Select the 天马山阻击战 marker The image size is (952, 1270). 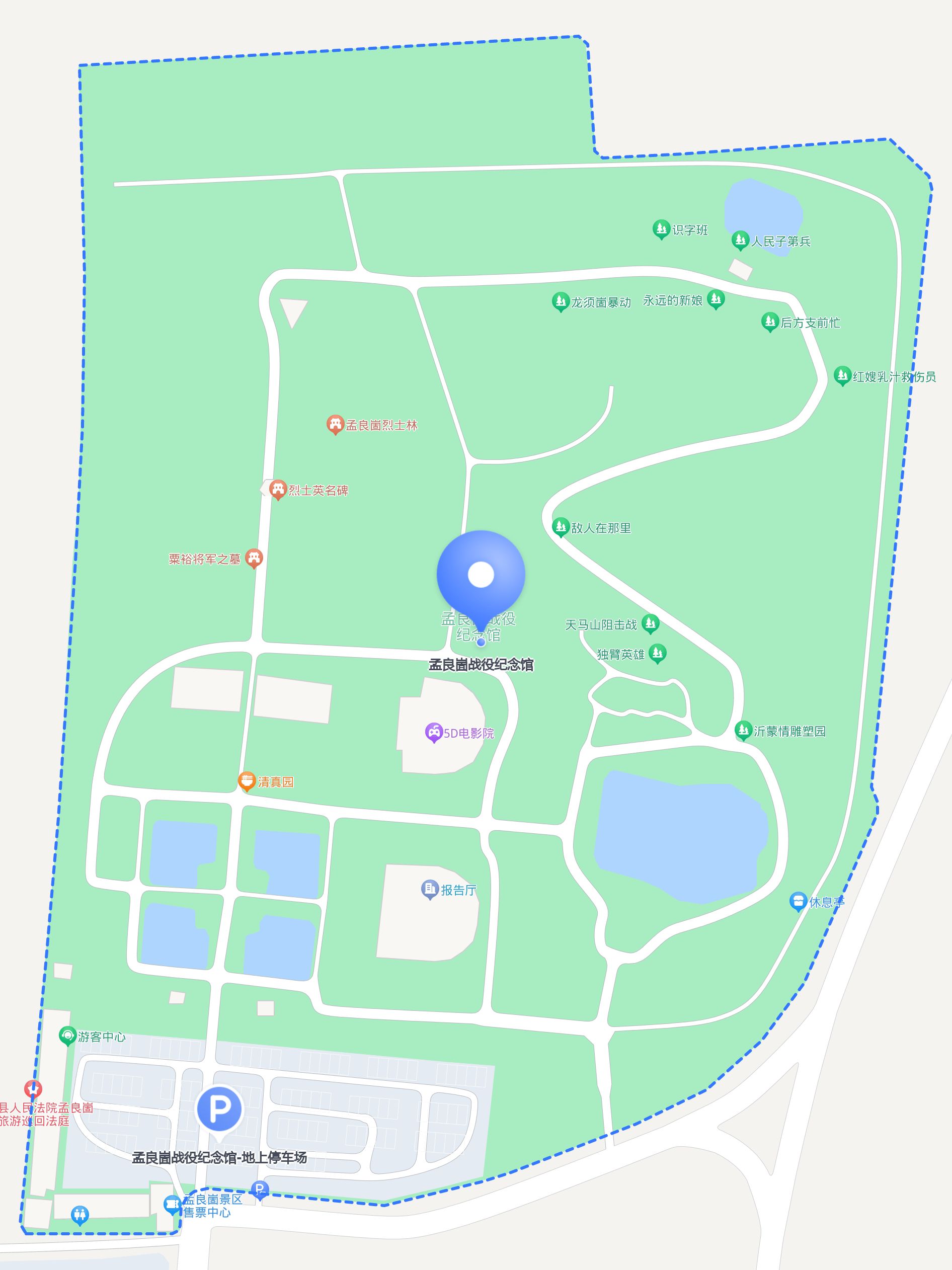coord(650,622)
